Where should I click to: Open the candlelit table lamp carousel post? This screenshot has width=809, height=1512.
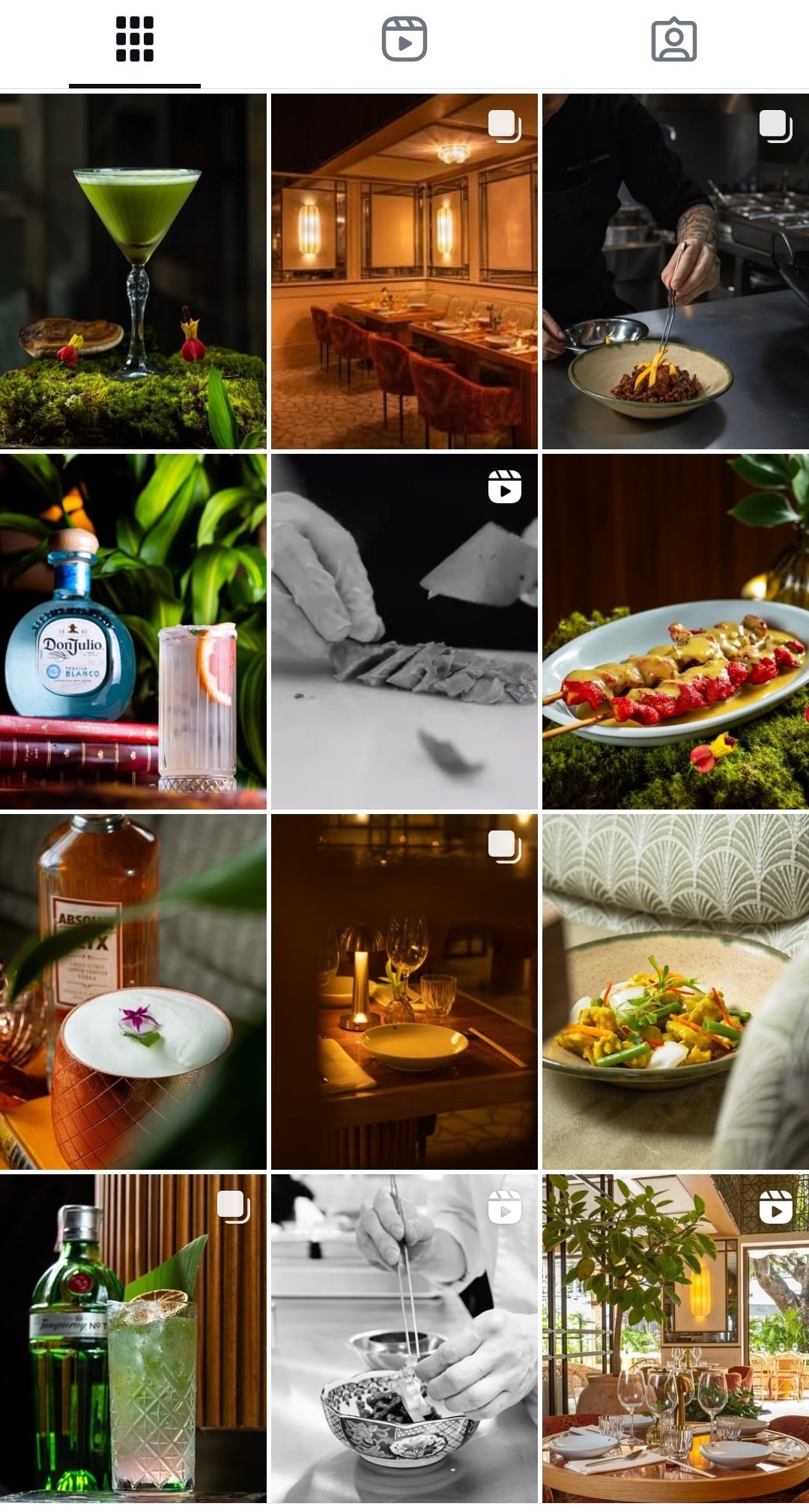(x=404, y=992)
